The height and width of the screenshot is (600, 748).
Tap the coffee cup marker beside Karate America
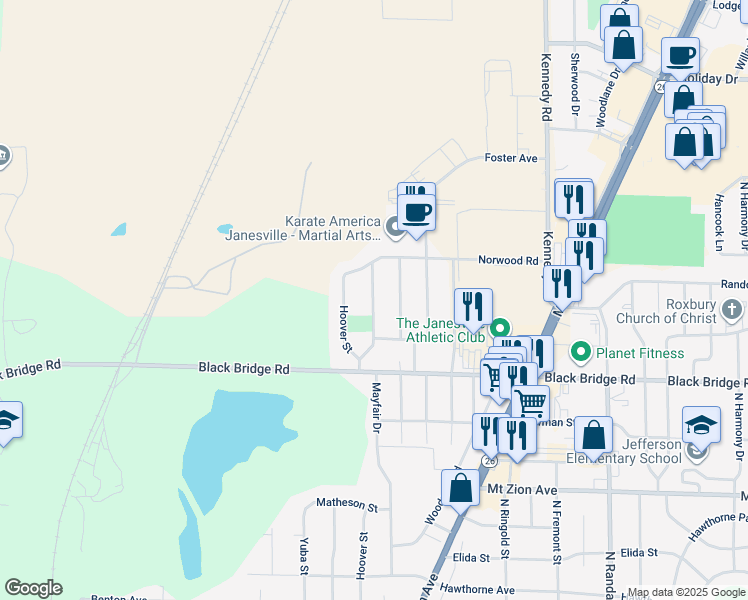tap(417, 212)
